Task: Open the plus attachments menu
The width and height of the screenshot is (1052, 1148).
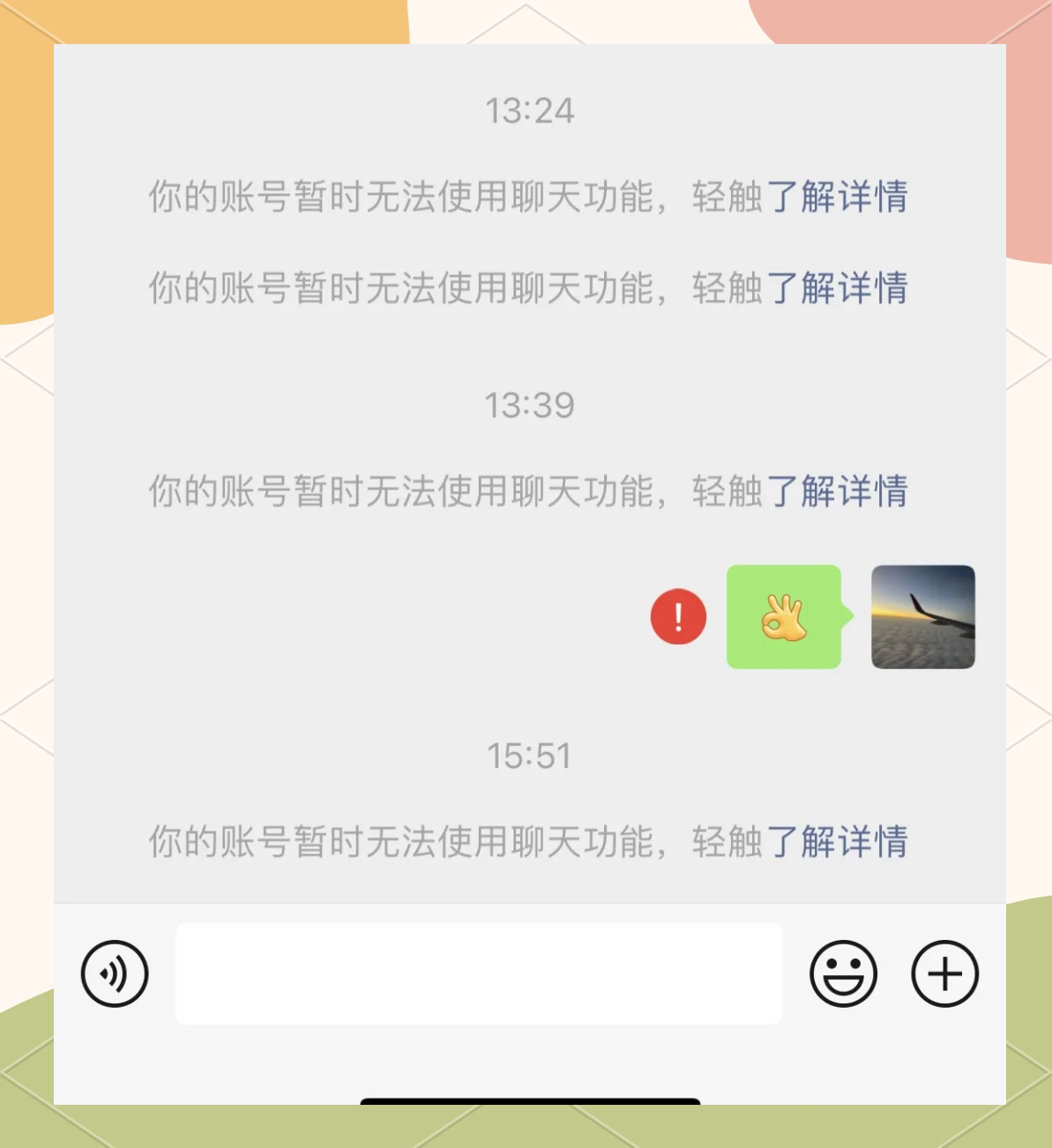Action: [944, 973]
